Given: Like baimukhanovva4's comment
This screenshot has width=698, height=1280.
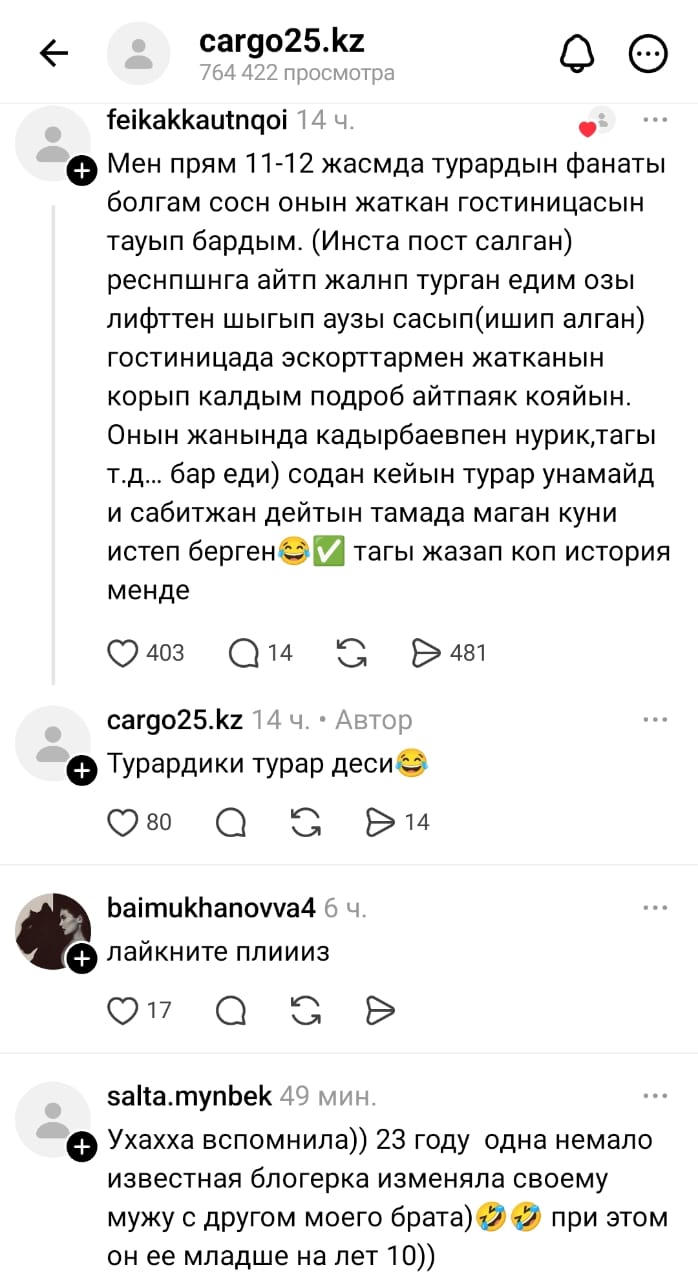Looking at the screenshot, I should 123,1010.
